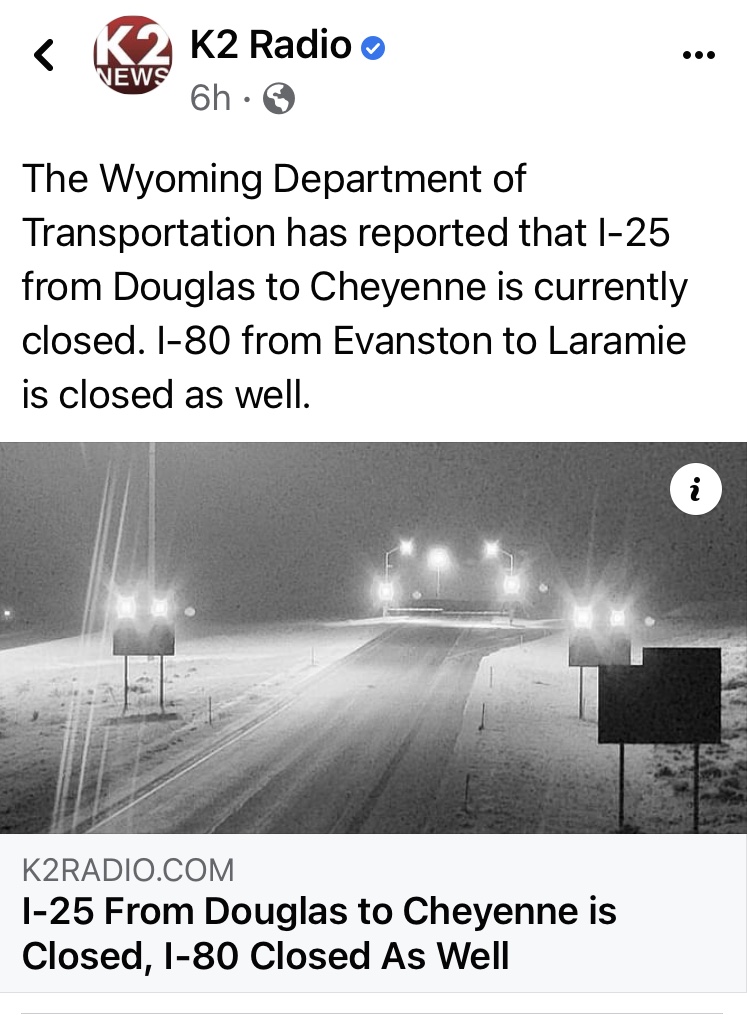Open K2 Radio's profile picture

click(132, 56)
